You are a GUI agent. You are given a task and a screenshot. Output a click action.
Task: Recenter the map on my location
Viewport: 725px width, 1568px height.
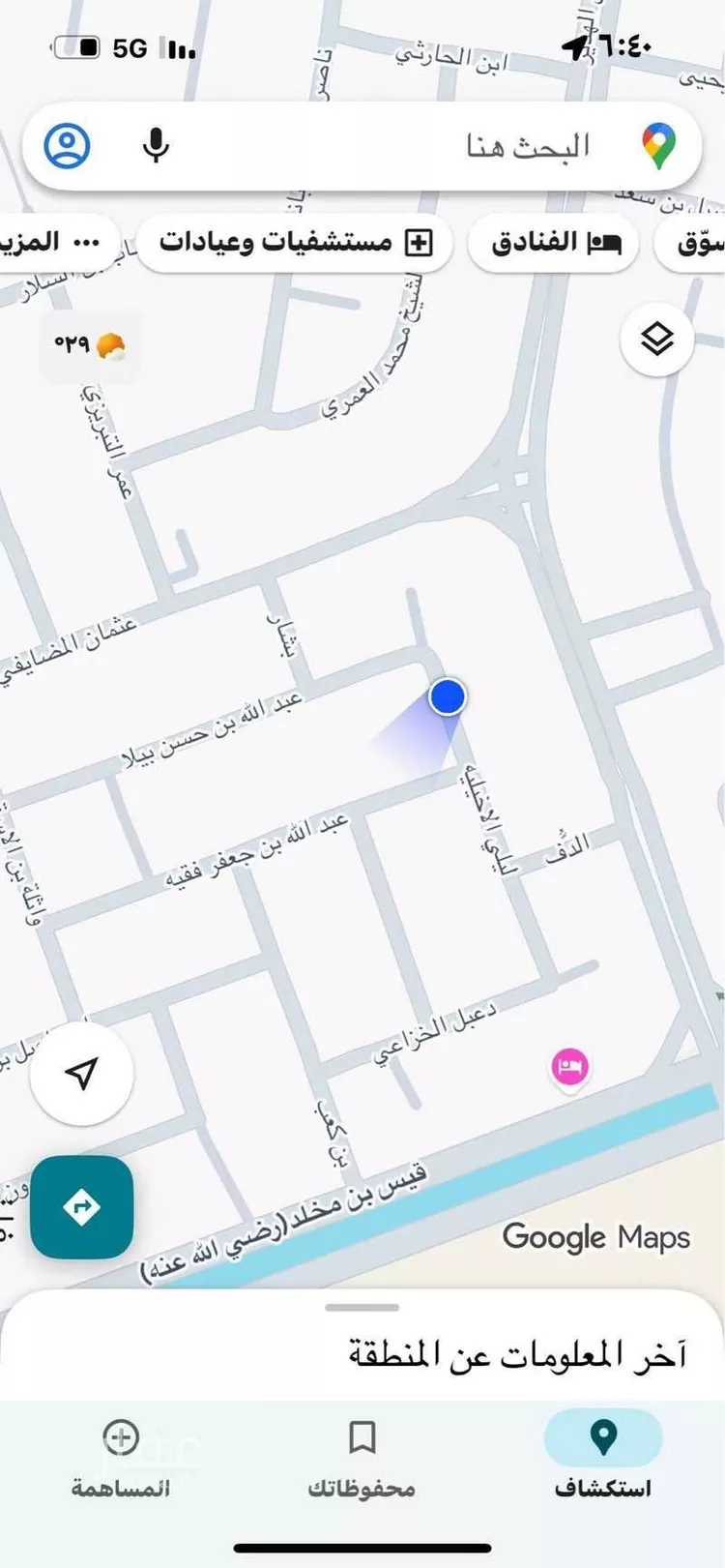point(82,1073)
